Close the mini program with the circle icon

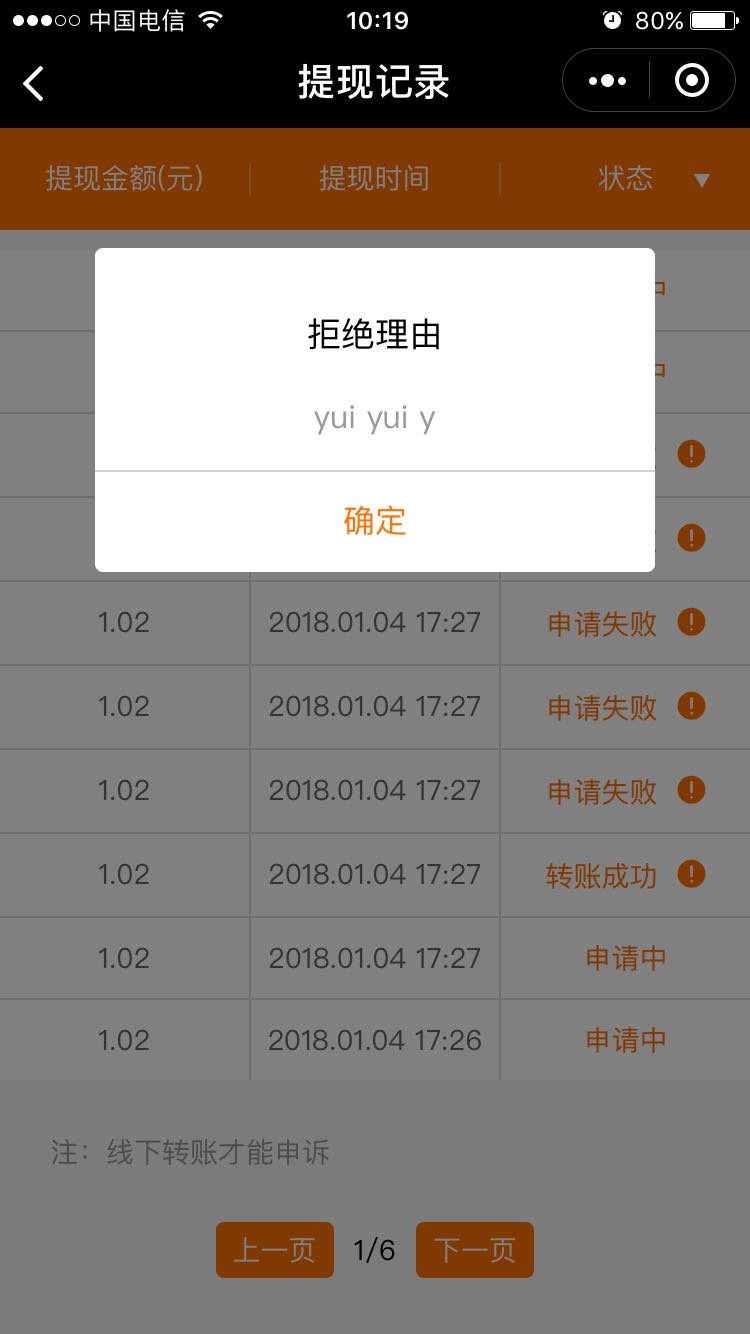tap(692, 81)
